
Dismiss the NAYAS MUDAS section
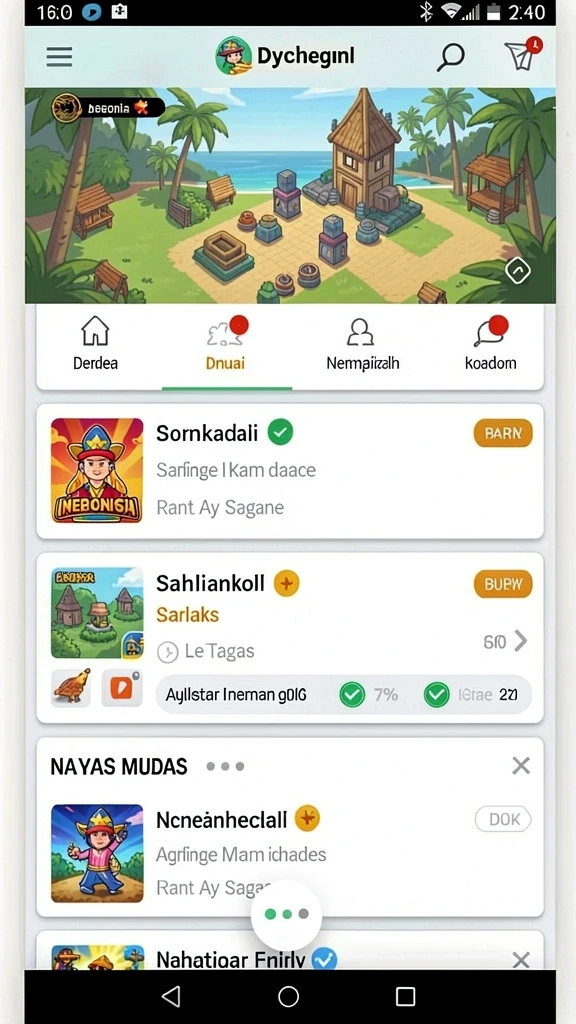pyautogui.click(x=520, y=765)
